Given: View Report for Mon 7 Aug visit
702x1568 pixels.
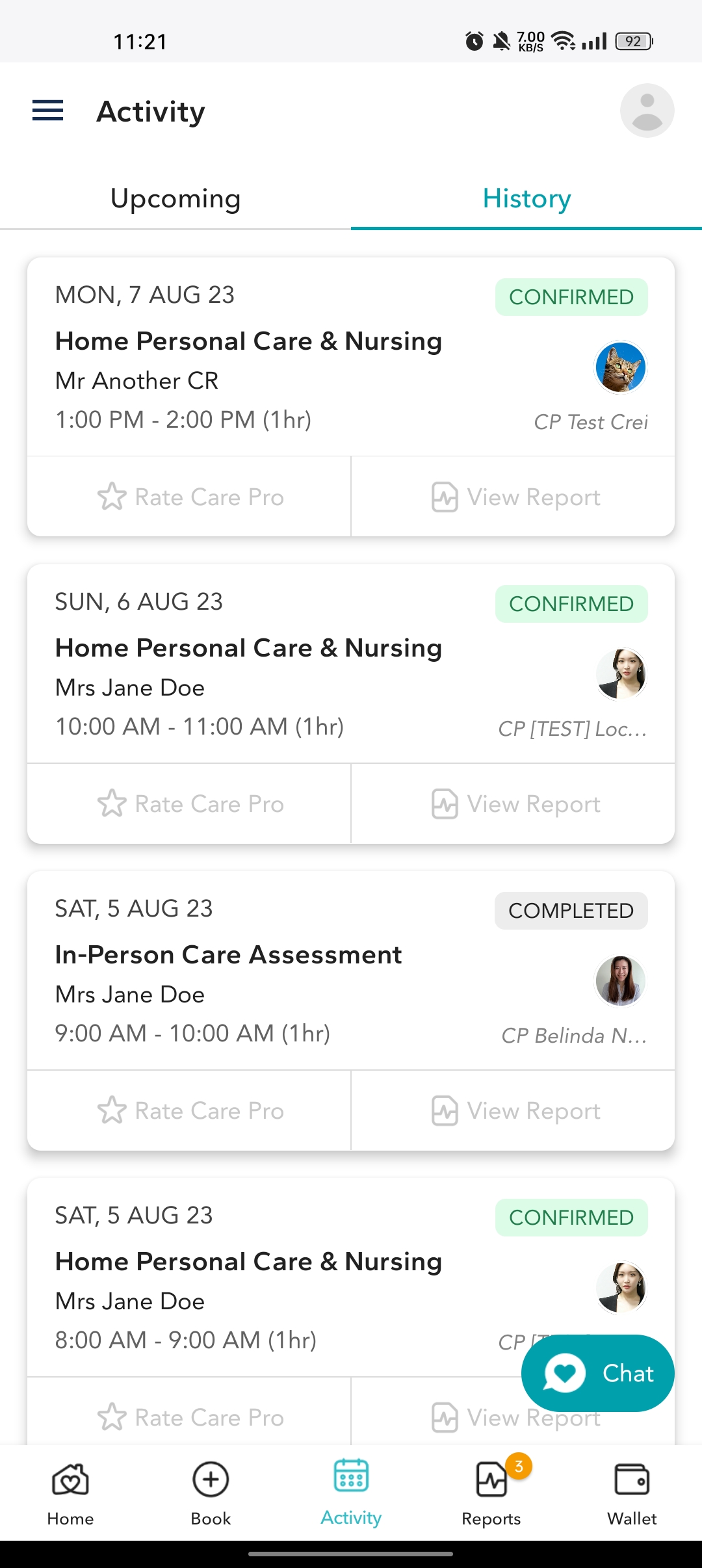Looking at the screenshot, I should pos(515,497).
